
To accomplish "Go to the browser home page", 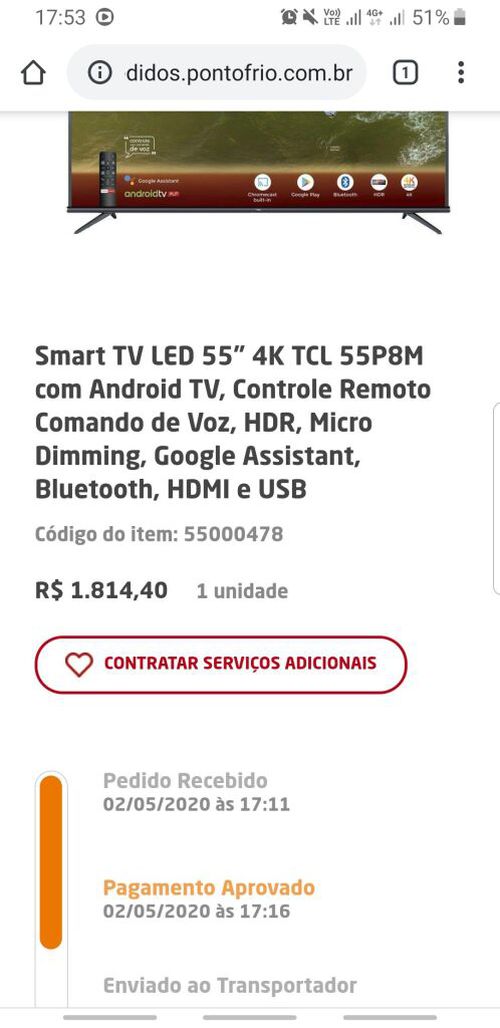I will coord(33,73).
